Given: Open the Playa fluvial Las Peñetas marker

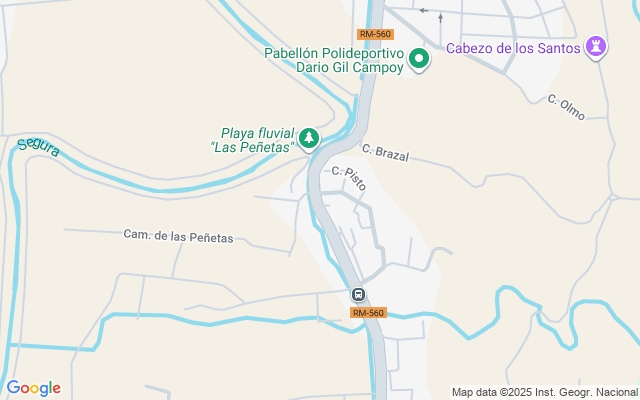Looking at the screenshot, I should click(310, 139).
